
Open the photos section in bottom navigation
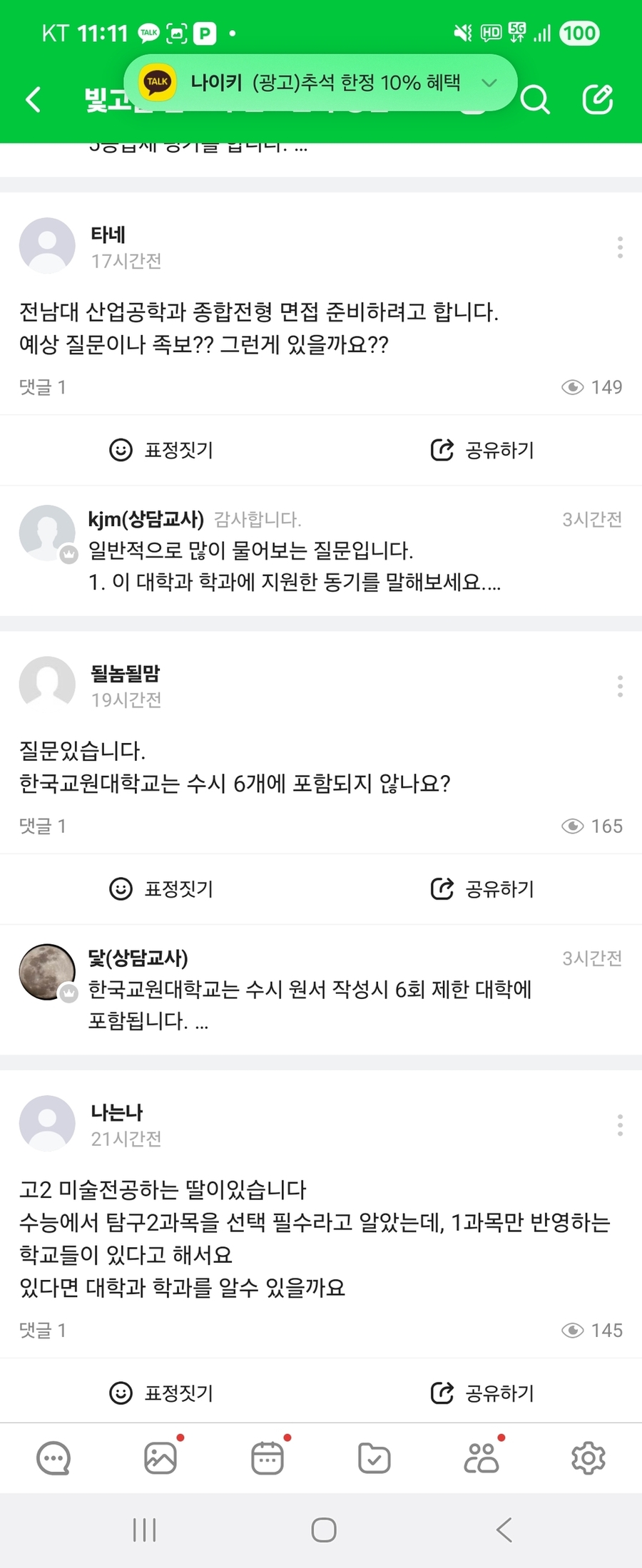click(160, 1457)
